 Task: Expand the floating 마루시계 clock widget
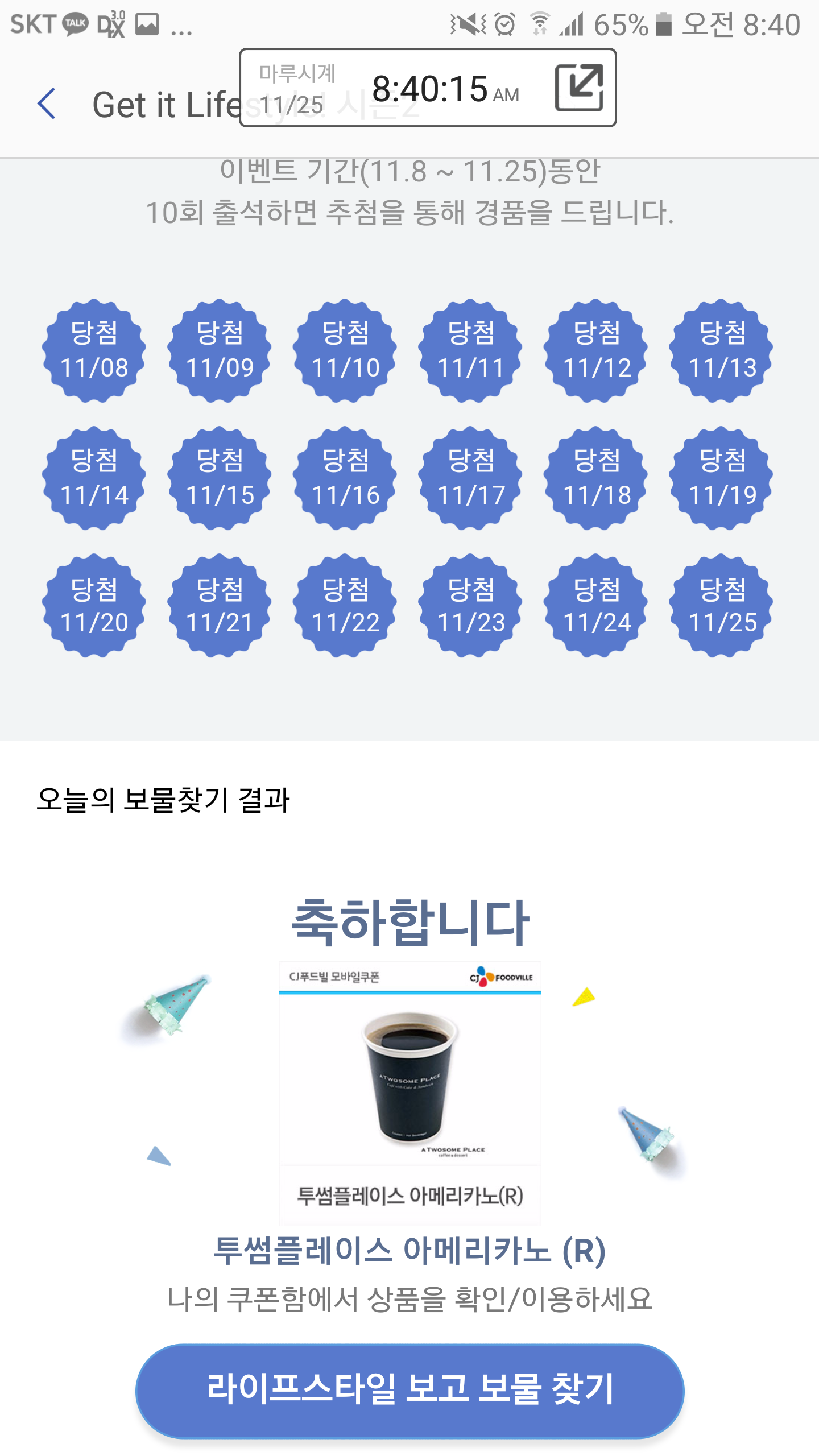coord(578,88)
